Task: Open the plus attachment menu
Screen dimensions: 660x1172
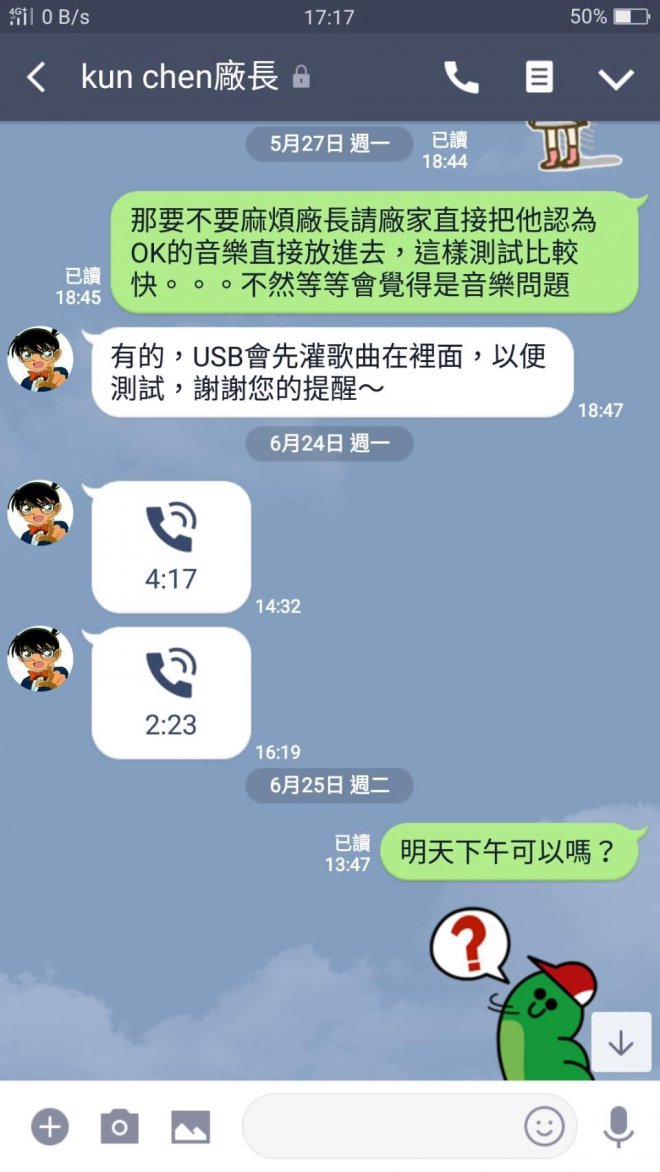Action: click(49, 1127)
